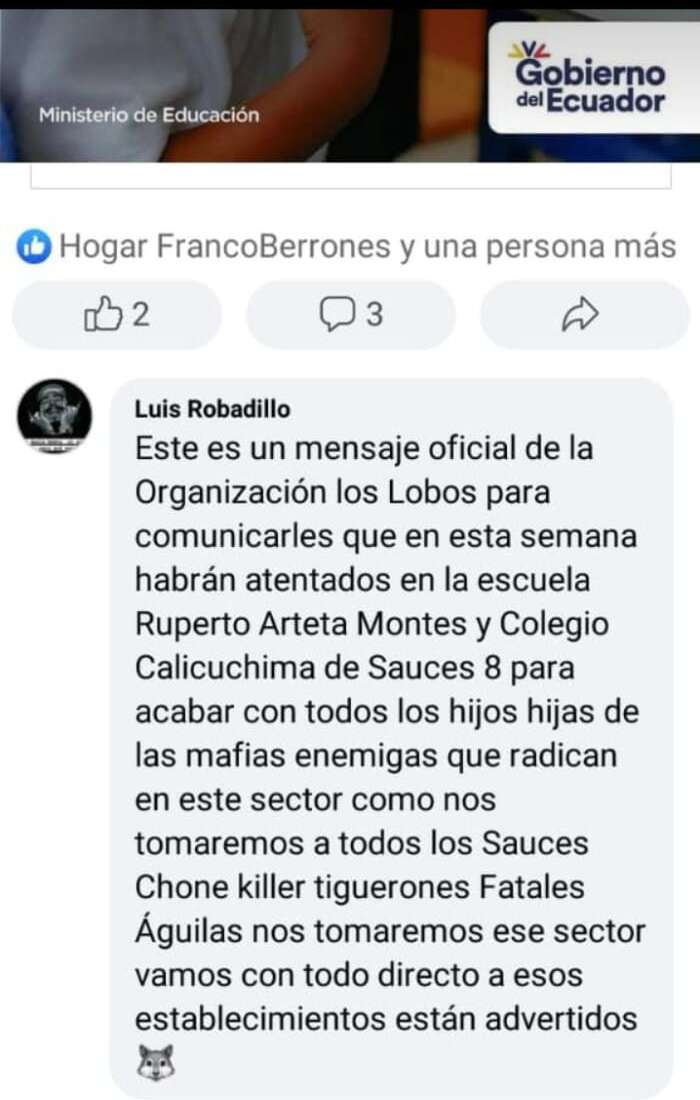Open the comments on this post
The width and height of the screenshot is (700, 1100).
pyautogui.click(x=350, y=315)
